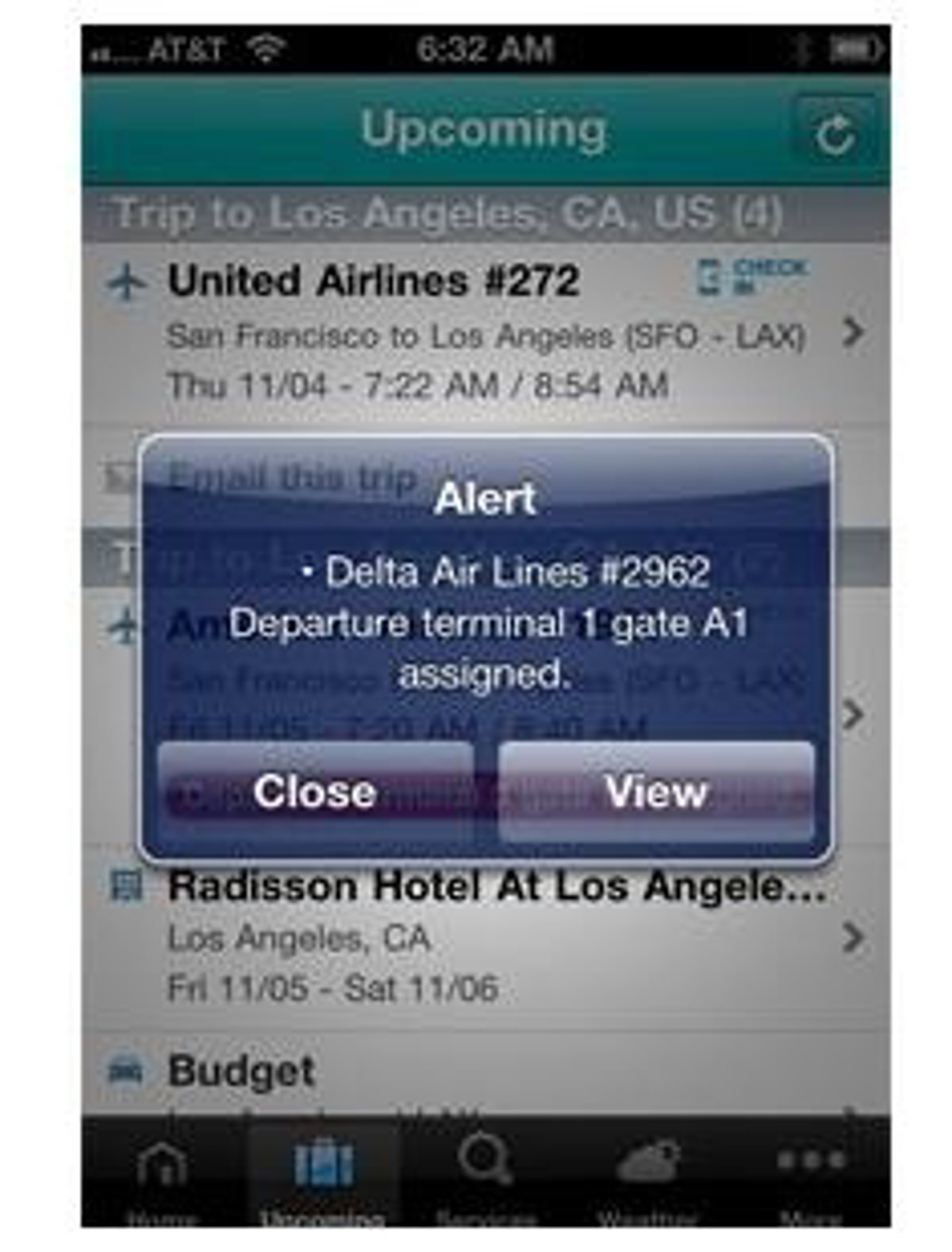Open the More tab
Screen dimensions: 952x1252
click(811, 1174)
